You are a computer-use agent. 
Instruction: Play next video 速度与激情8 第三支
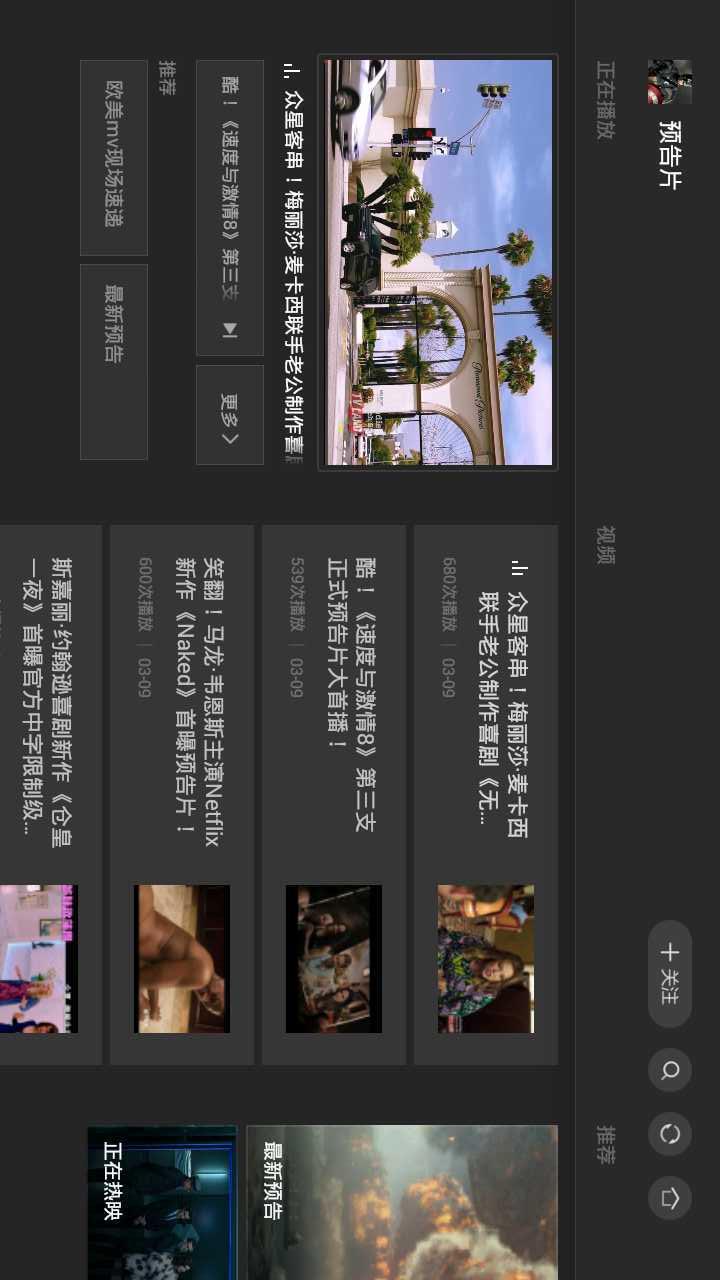pyautogui.click(x=230, y=208)
